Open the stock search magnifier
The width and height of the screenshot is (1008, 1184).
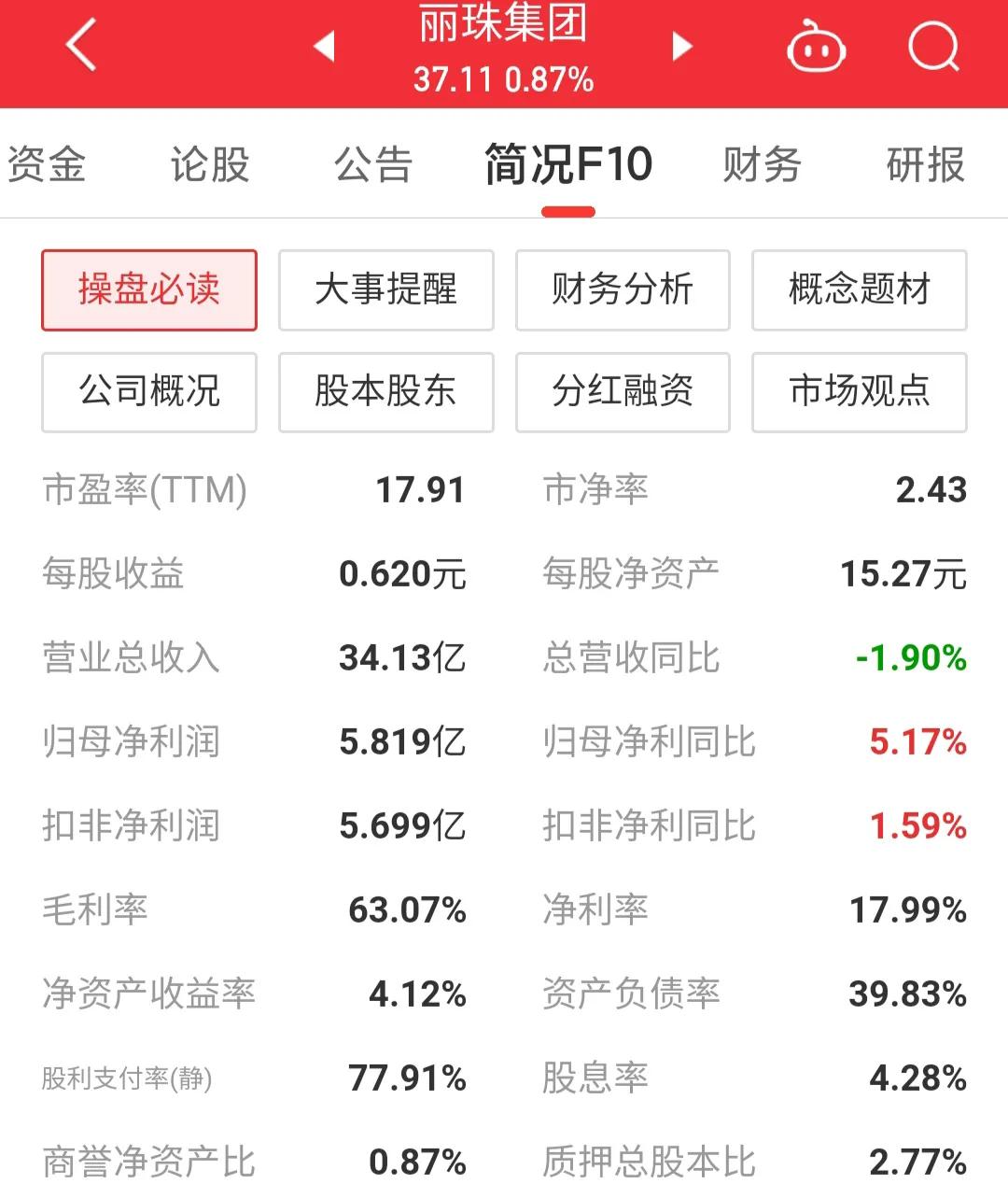pyautogui.click(x=933, y=49)
